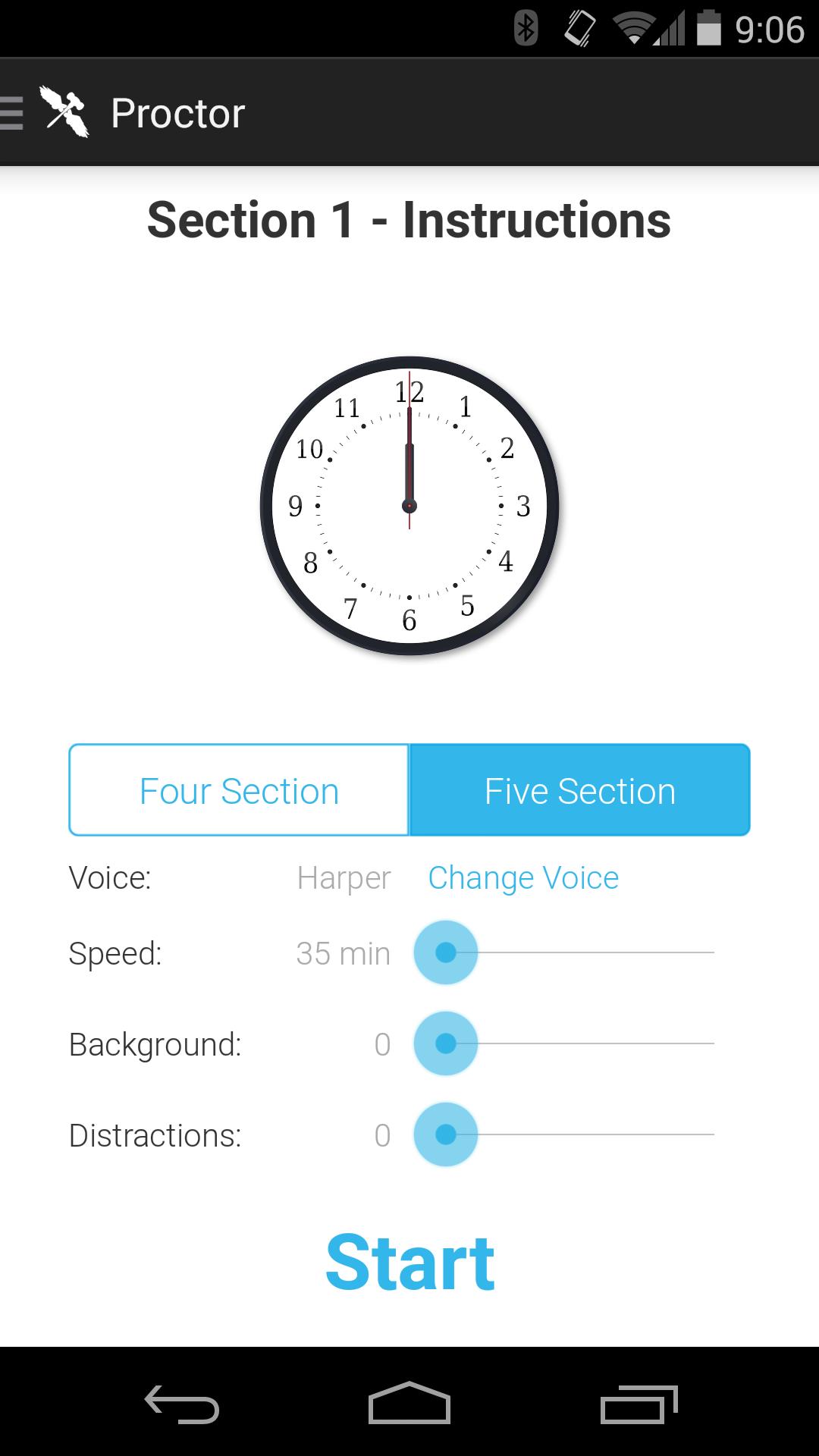Tap the Speed slider handle
819x1456 pixels.
tap(446, 952)
